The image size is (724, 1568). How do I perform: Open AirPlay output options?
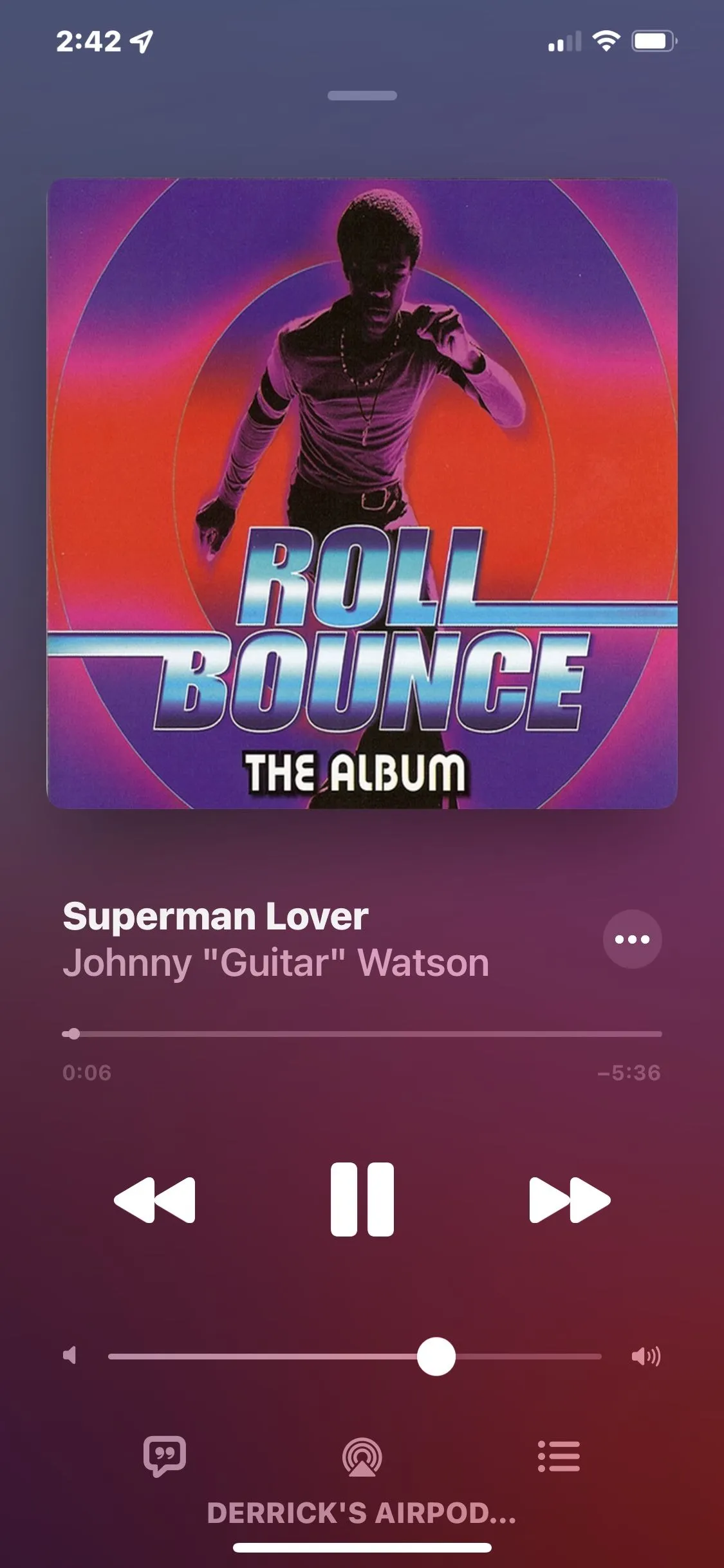(362, 1457)
